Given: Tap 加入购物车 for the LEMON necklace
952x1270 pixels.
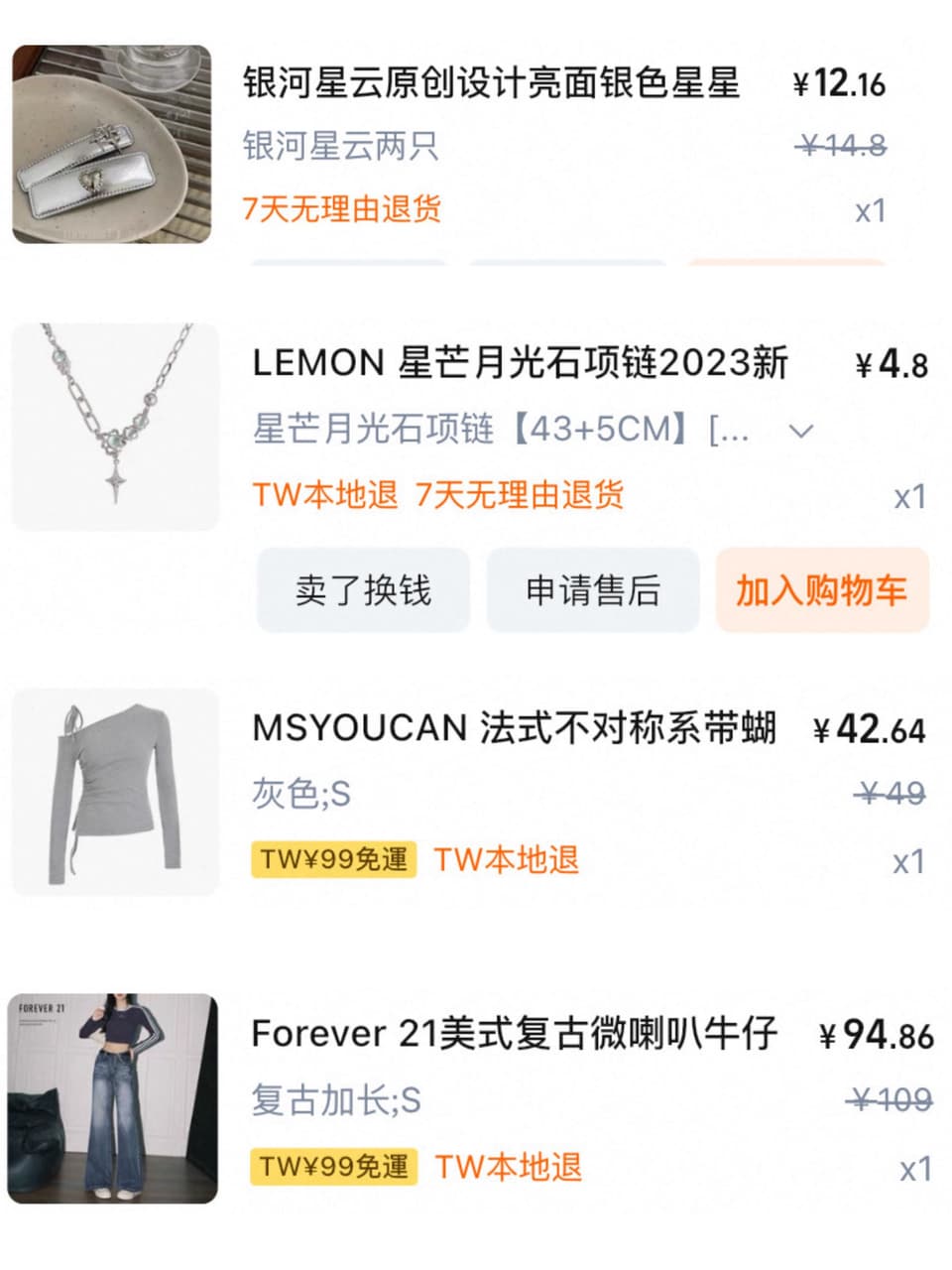Looking at the screenshot, I should click(822, 590).
